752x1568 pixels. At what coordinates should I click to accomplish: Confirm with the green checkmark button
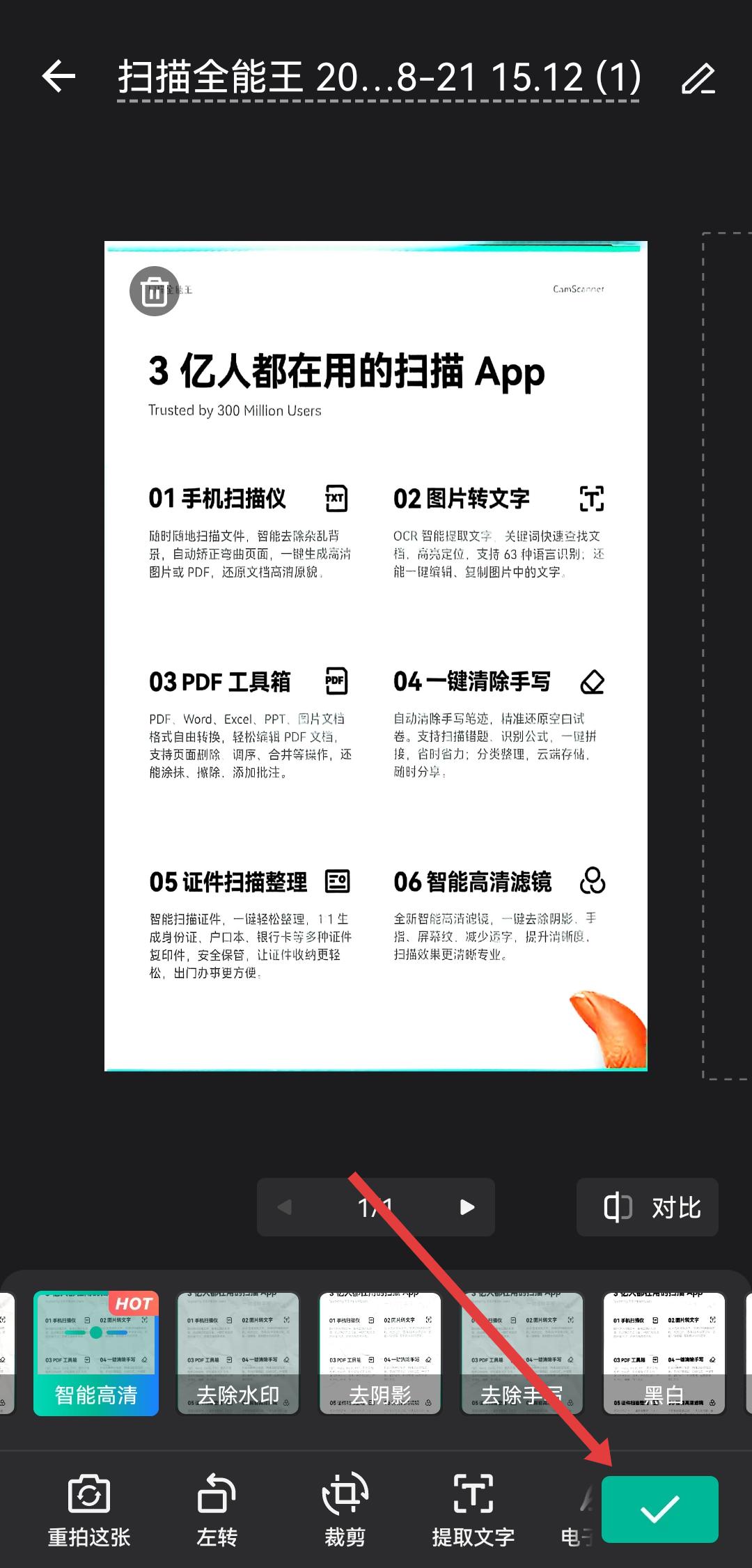[659, 1509]
